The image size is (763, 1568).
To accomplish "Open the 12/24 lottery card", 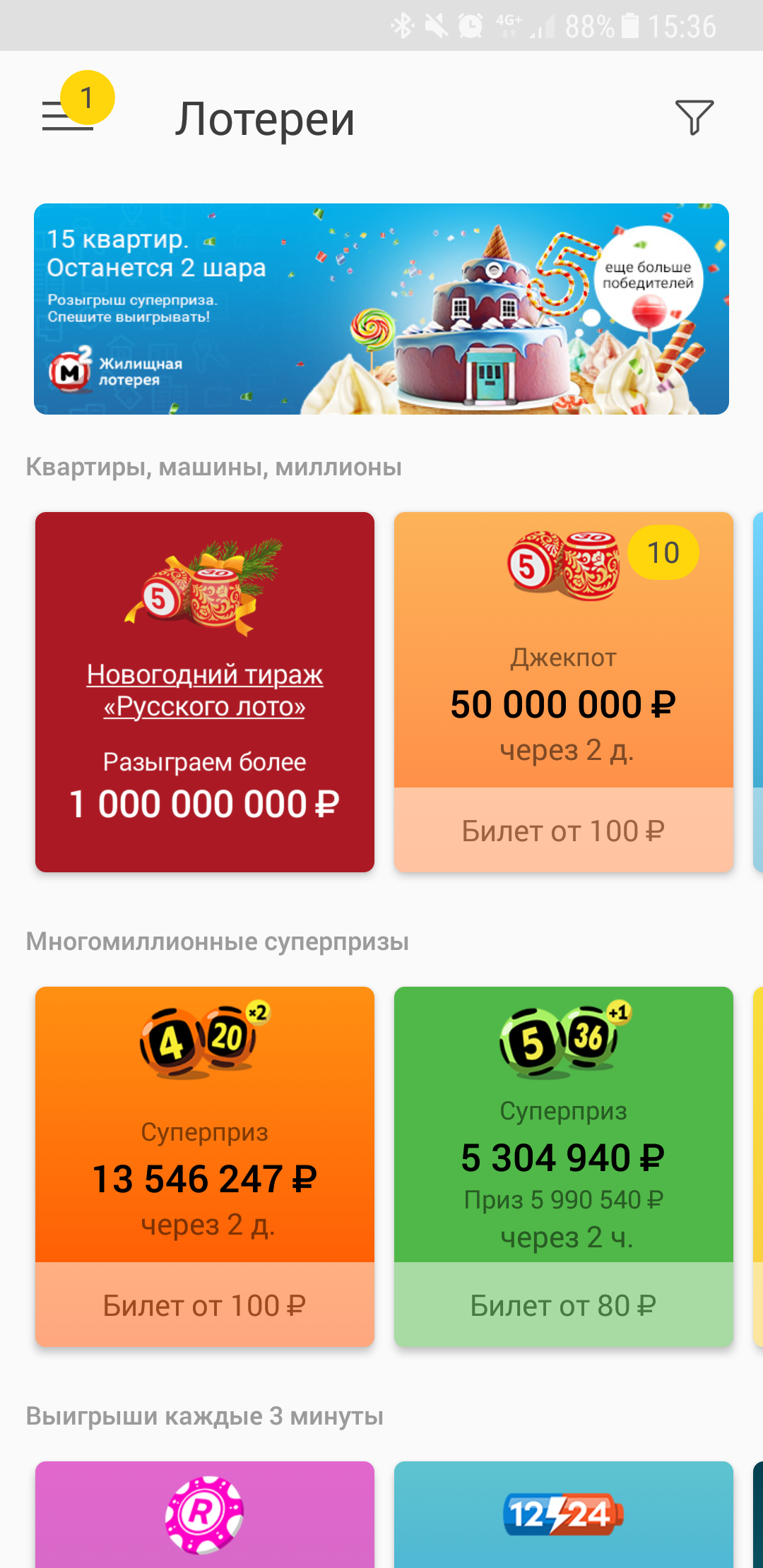I will 563,1514.
